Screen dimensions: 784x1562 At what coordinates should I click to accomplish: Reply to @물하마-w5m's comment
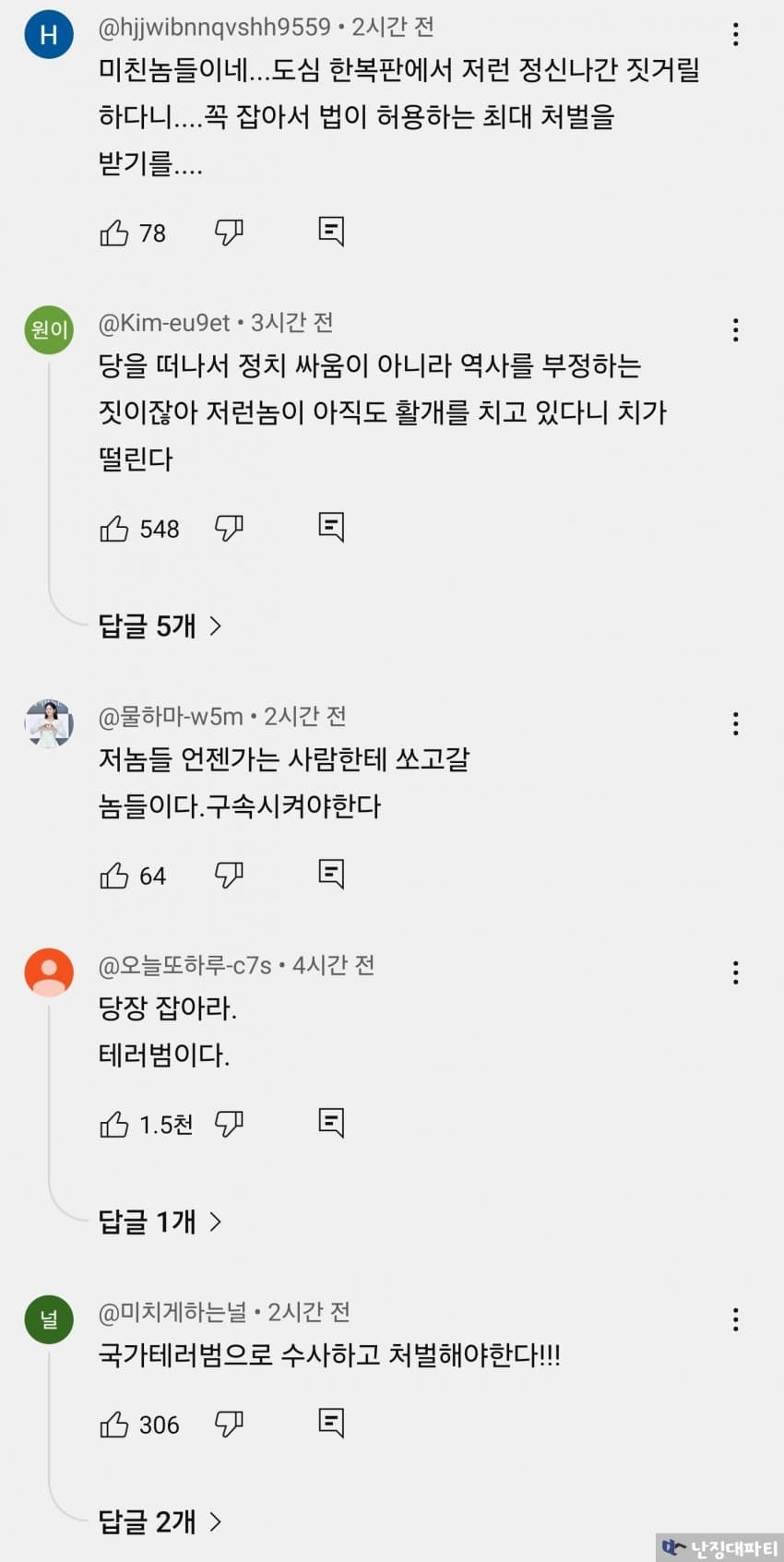click(x=331, y=874)
